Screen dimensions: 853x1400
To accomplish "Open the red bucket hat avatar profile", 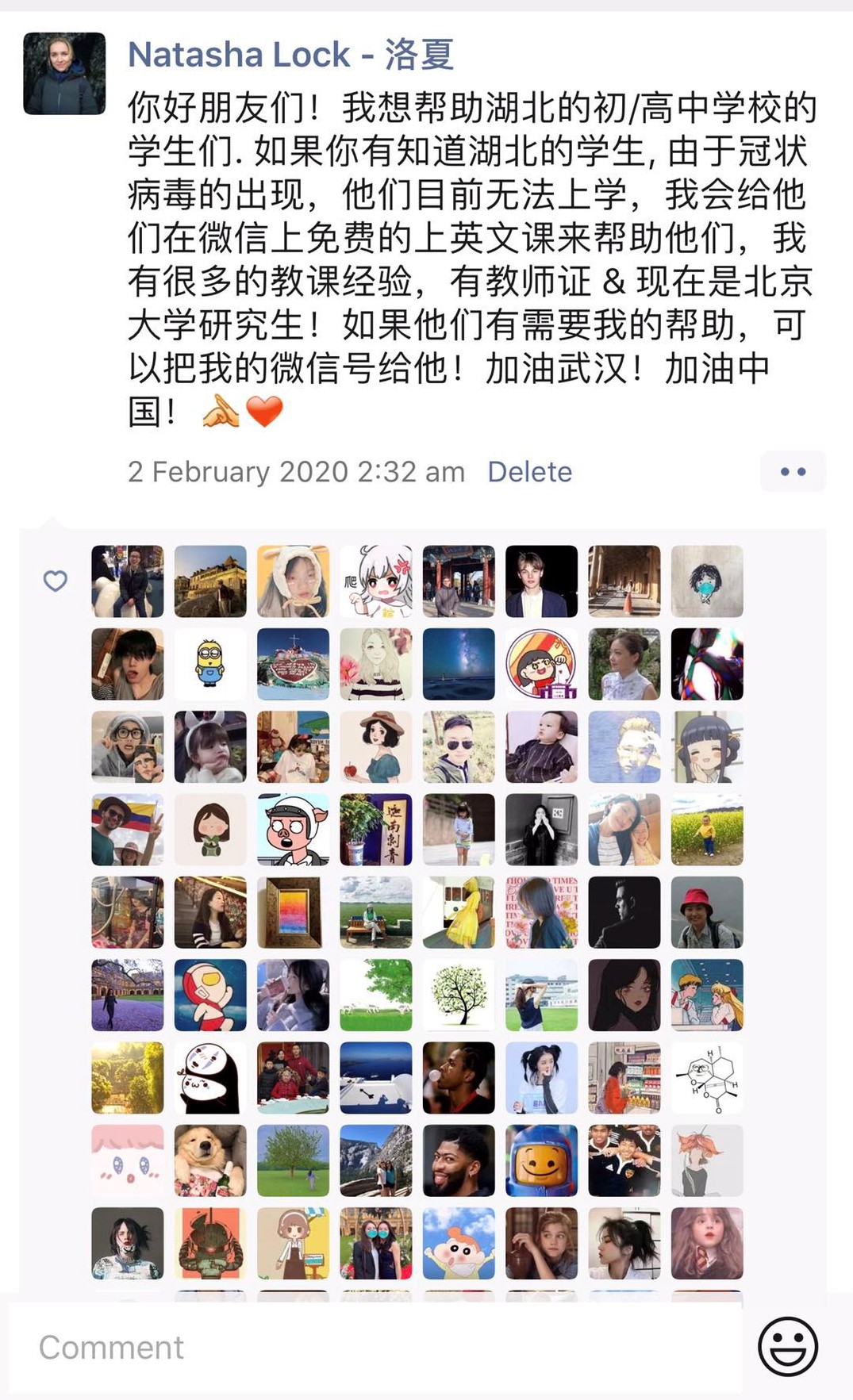I will pyautogui.click(x=707, y=912).
